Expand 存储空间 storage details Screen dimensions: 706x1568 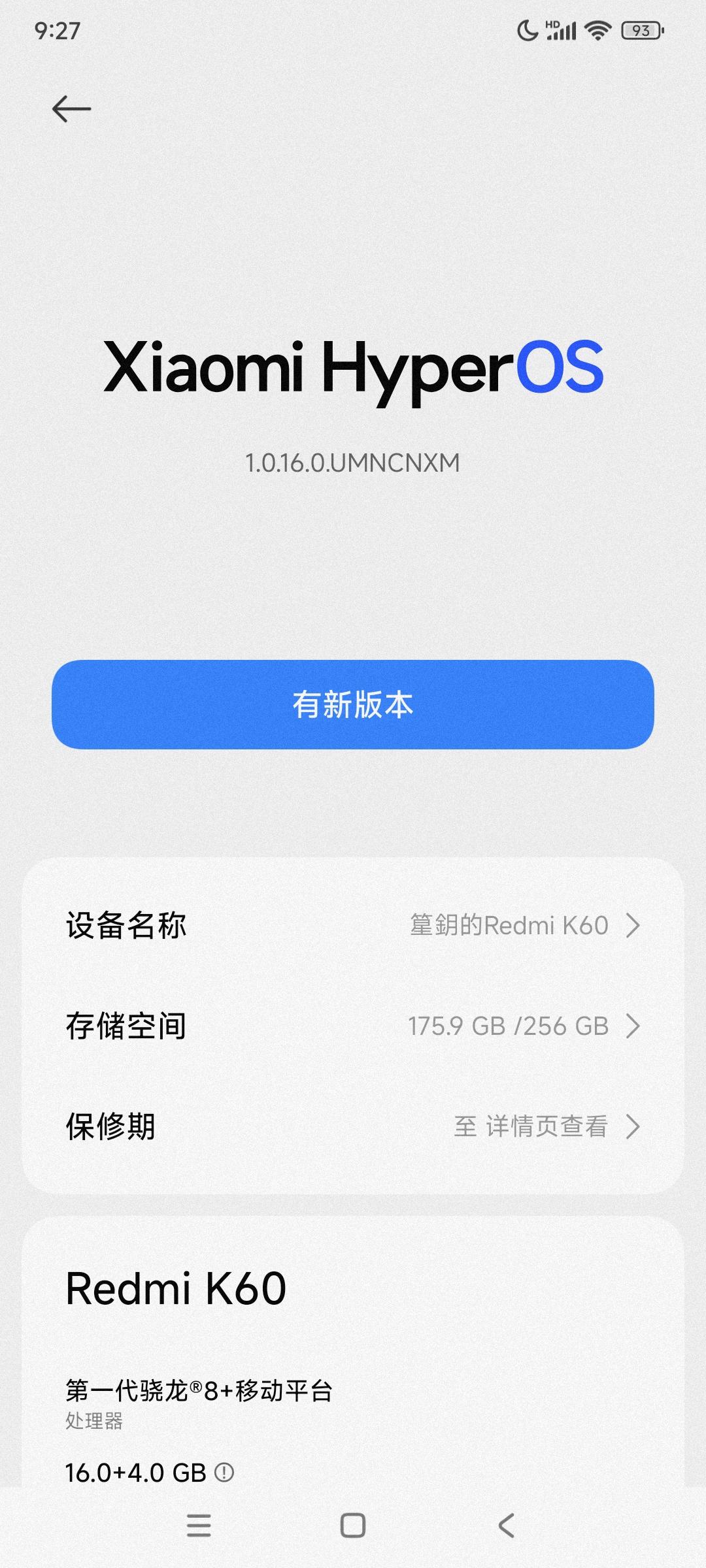353,1026
